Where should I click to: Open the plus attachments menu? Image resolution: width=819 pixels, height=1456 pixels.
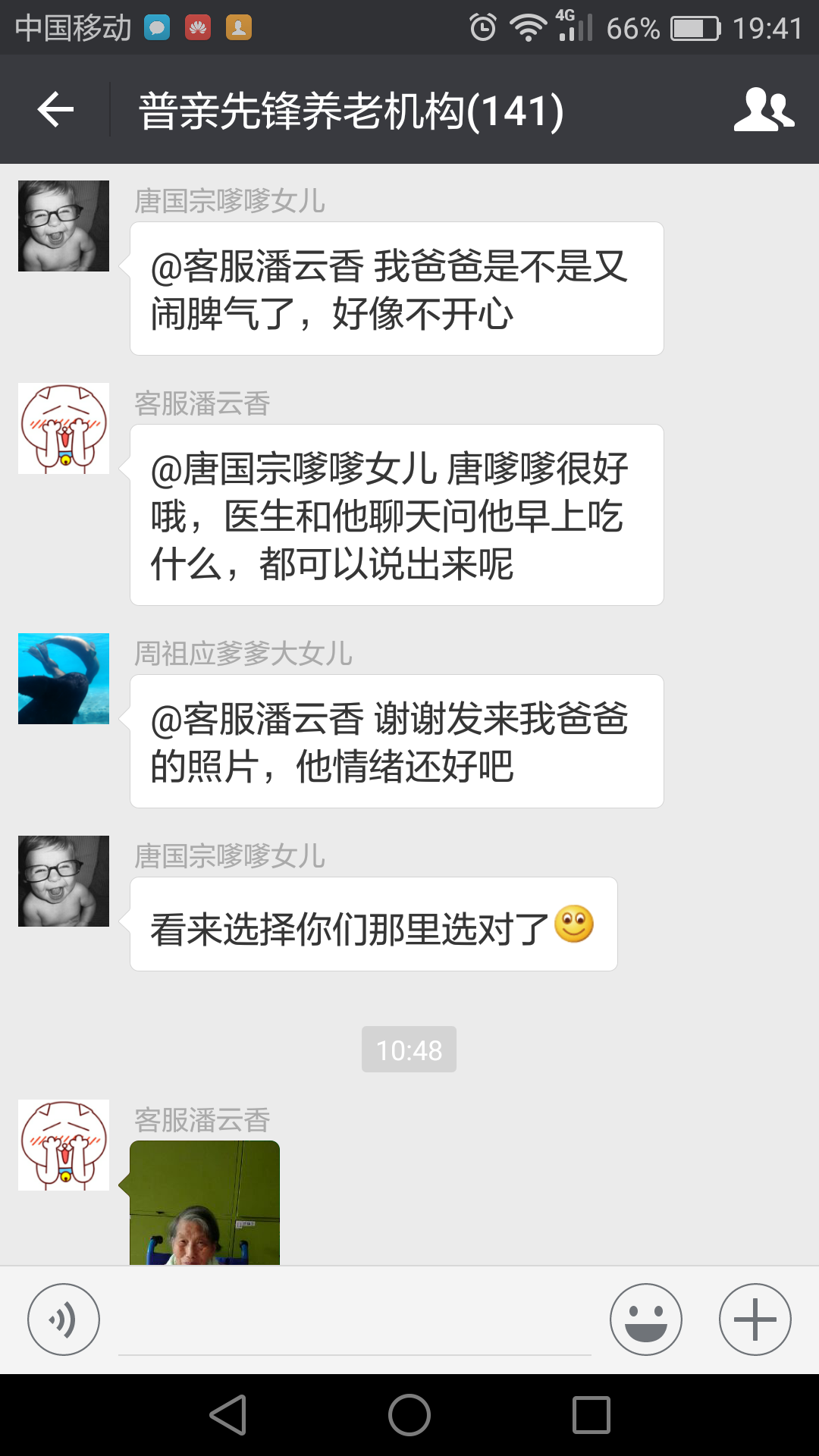pyautogui.click(x=755, y=1319)
